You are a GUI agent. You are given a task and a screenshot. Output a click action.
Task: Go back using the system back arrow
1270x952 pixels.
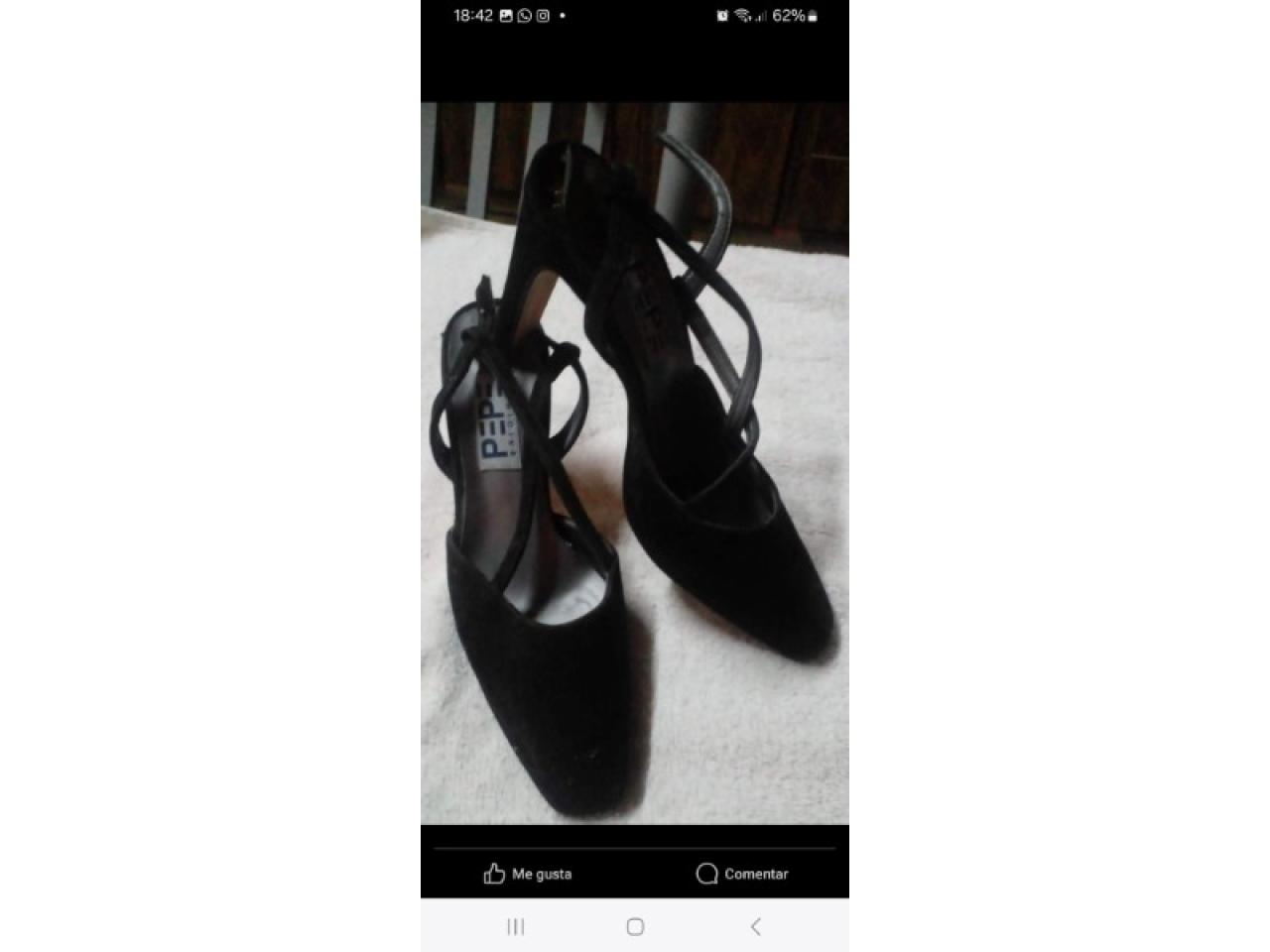[755, 926]
